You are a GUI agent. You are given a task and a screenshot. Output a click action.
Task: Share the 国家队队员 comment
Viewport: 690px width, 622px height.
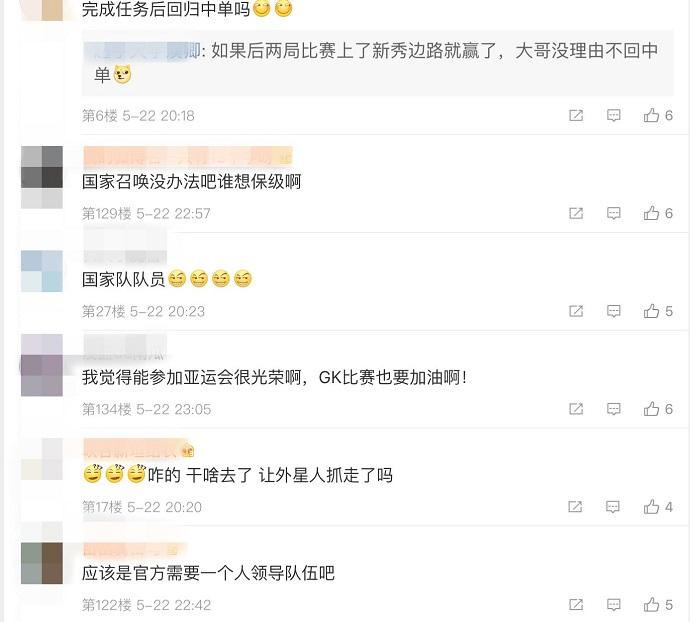[576, 312]
